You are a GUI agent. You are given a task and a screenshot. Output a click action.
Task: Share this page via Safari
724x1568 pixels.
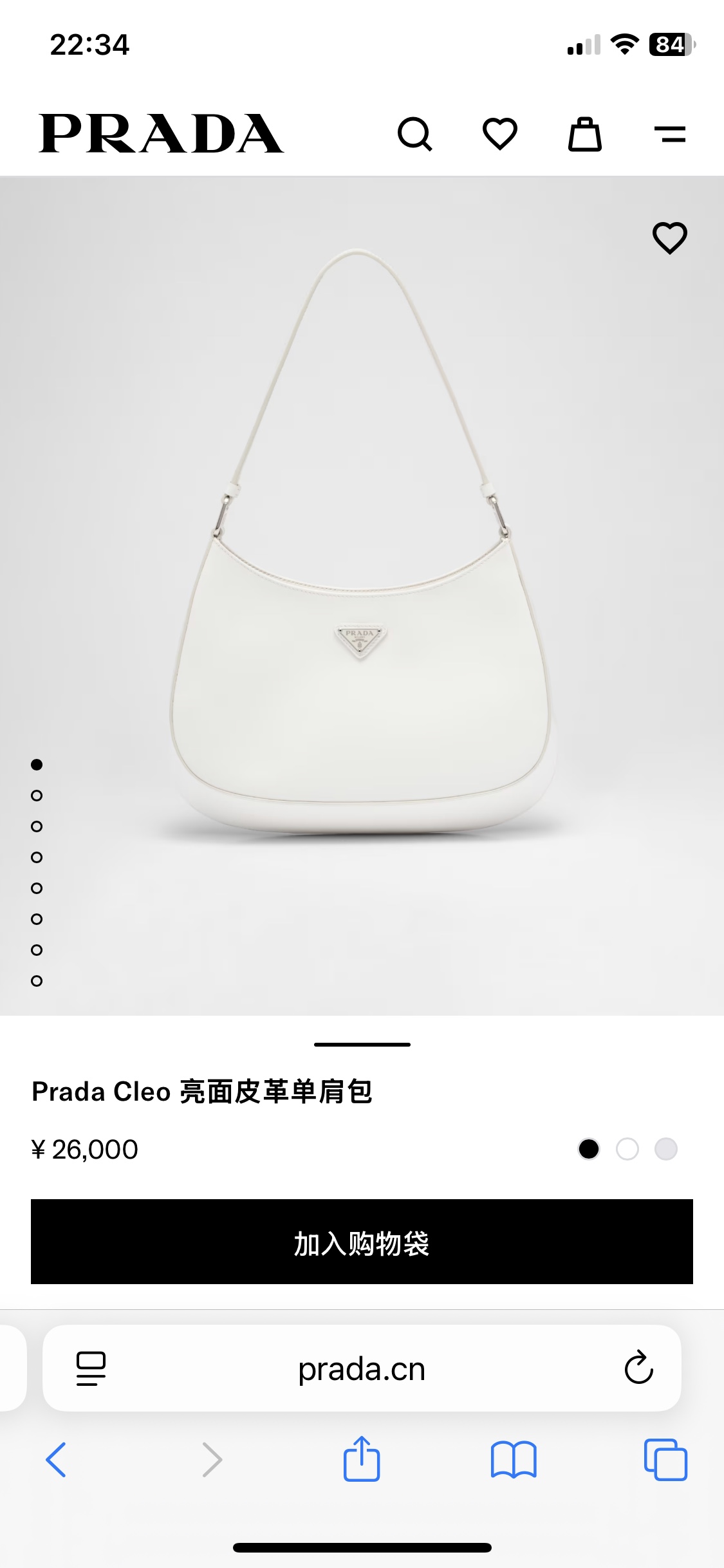[362, 1459]
